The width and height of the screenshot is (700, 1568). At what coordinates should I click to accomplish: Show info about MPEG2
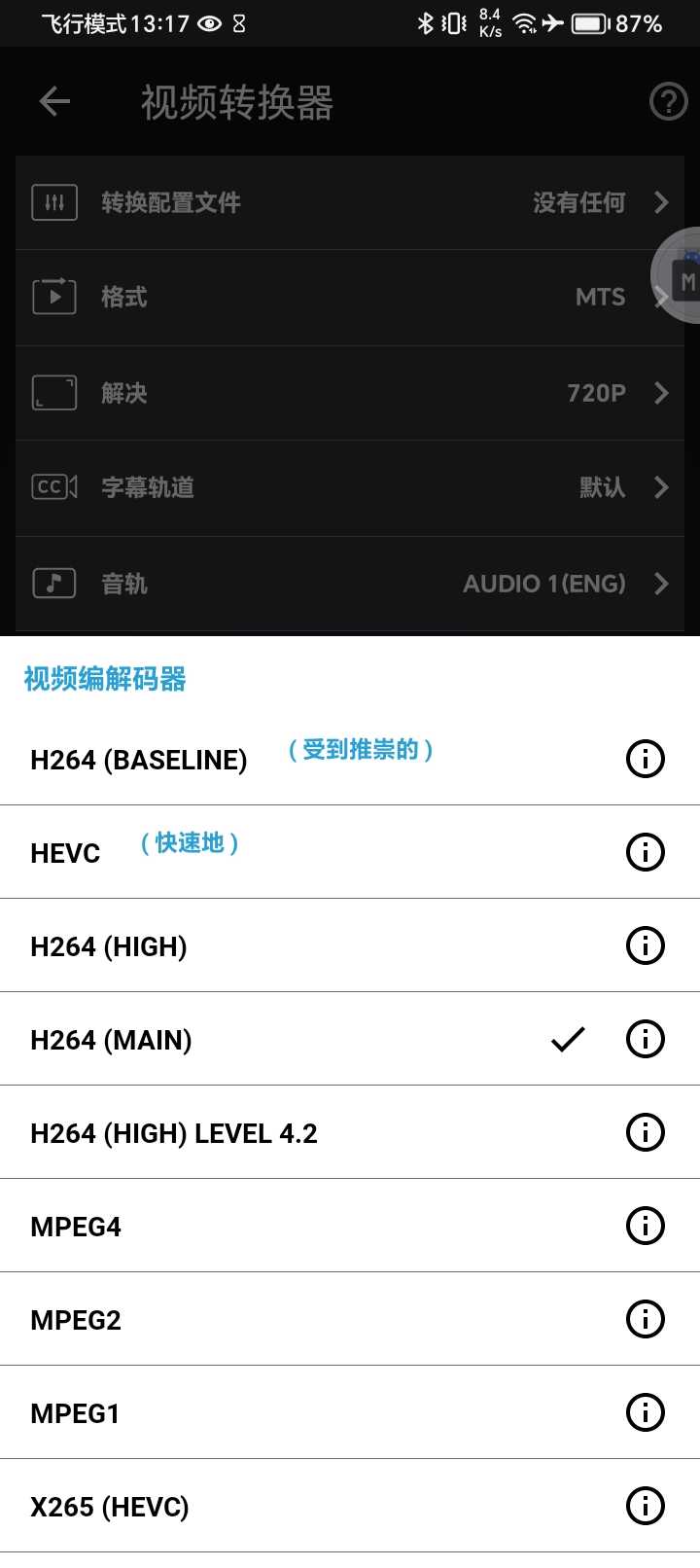(645, 1319)
